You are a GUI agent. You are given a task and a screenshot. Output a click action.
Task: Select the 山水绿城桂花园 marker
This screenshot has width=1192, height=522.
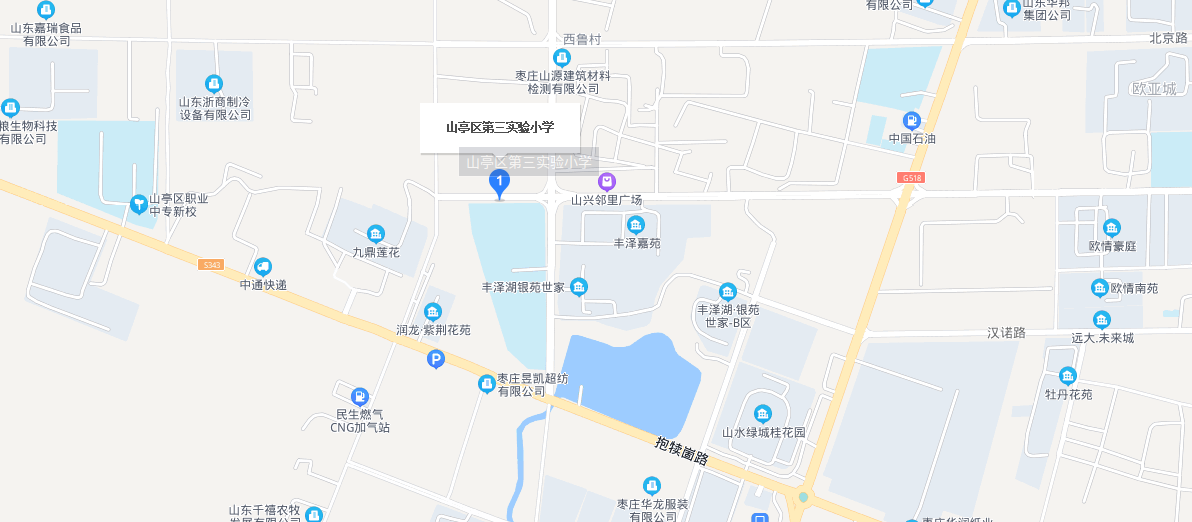tap(763, 414)
